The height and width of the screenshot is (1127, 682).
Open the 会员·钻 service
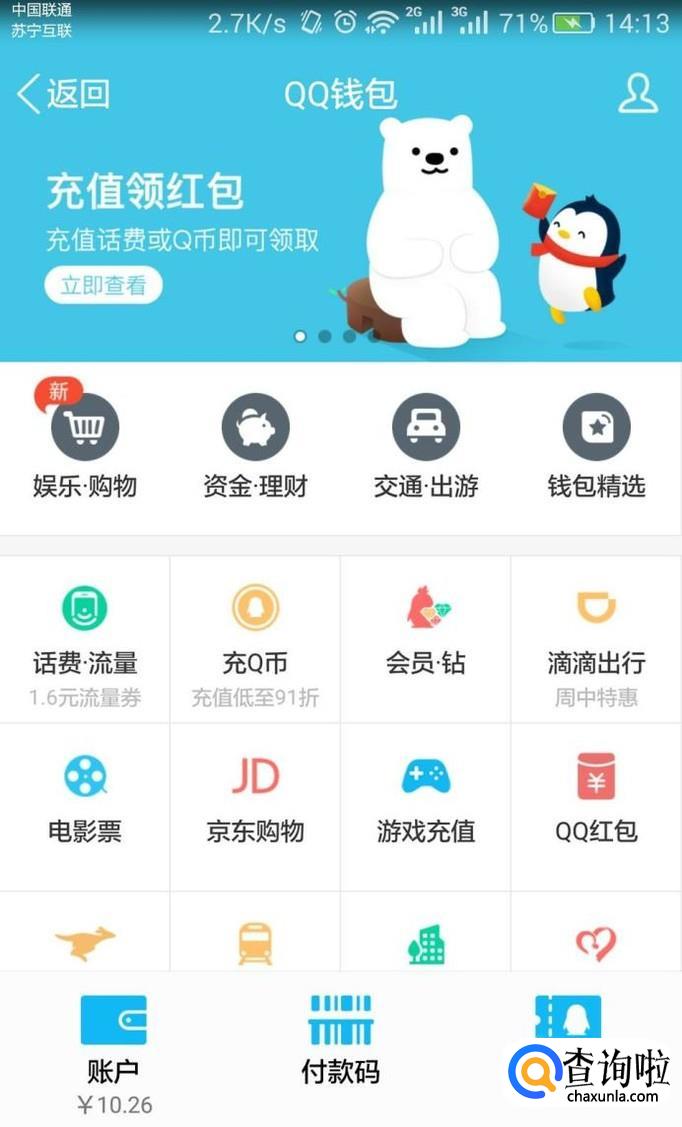pos(426,640)
